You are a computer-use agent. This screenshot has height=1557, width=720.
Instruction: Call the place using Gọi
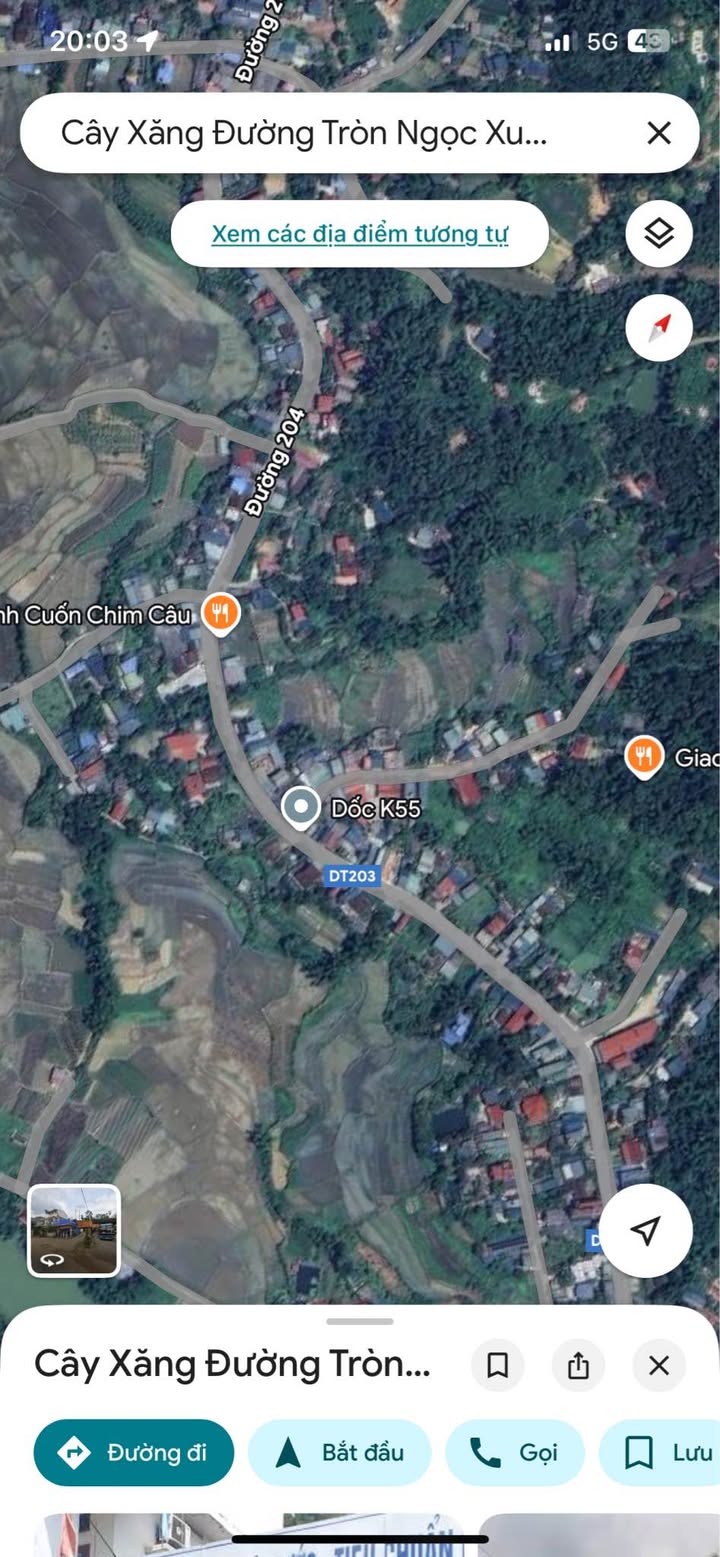[x=514, y=1452]
